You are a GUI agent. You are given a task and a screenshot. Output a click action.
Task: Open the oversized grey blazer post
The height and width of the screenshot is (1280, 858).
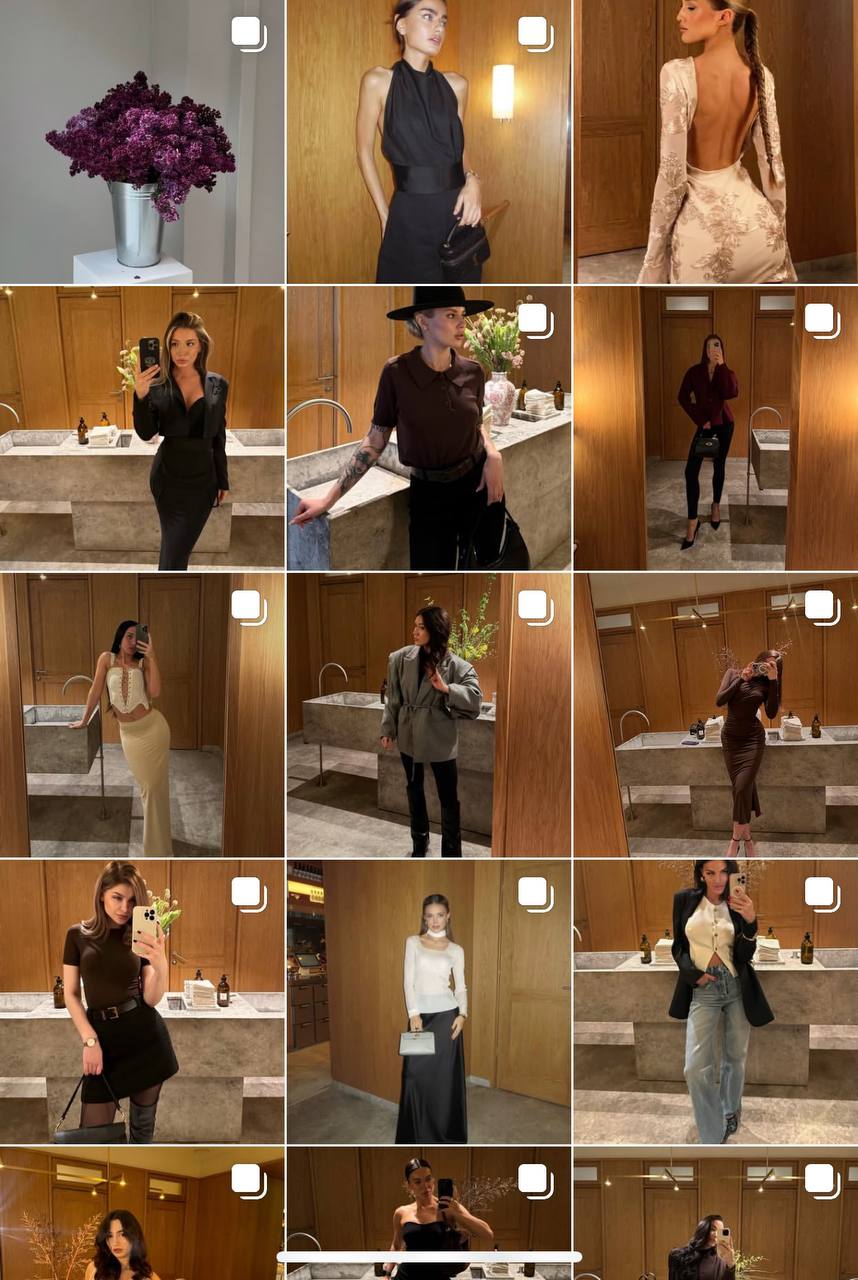click(428, 714)
